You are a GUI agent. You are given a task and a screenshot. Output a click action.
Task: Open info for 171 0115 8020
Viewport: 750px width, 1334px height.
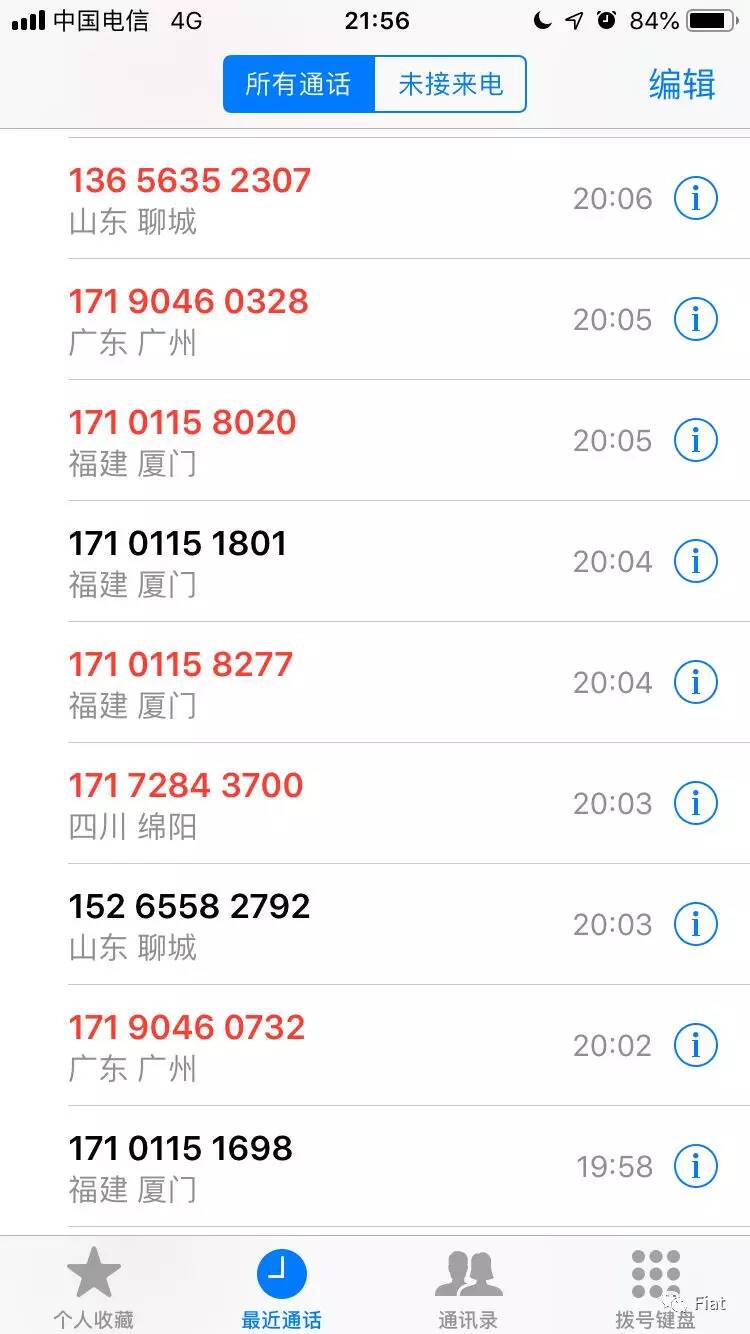pos(696,441)
